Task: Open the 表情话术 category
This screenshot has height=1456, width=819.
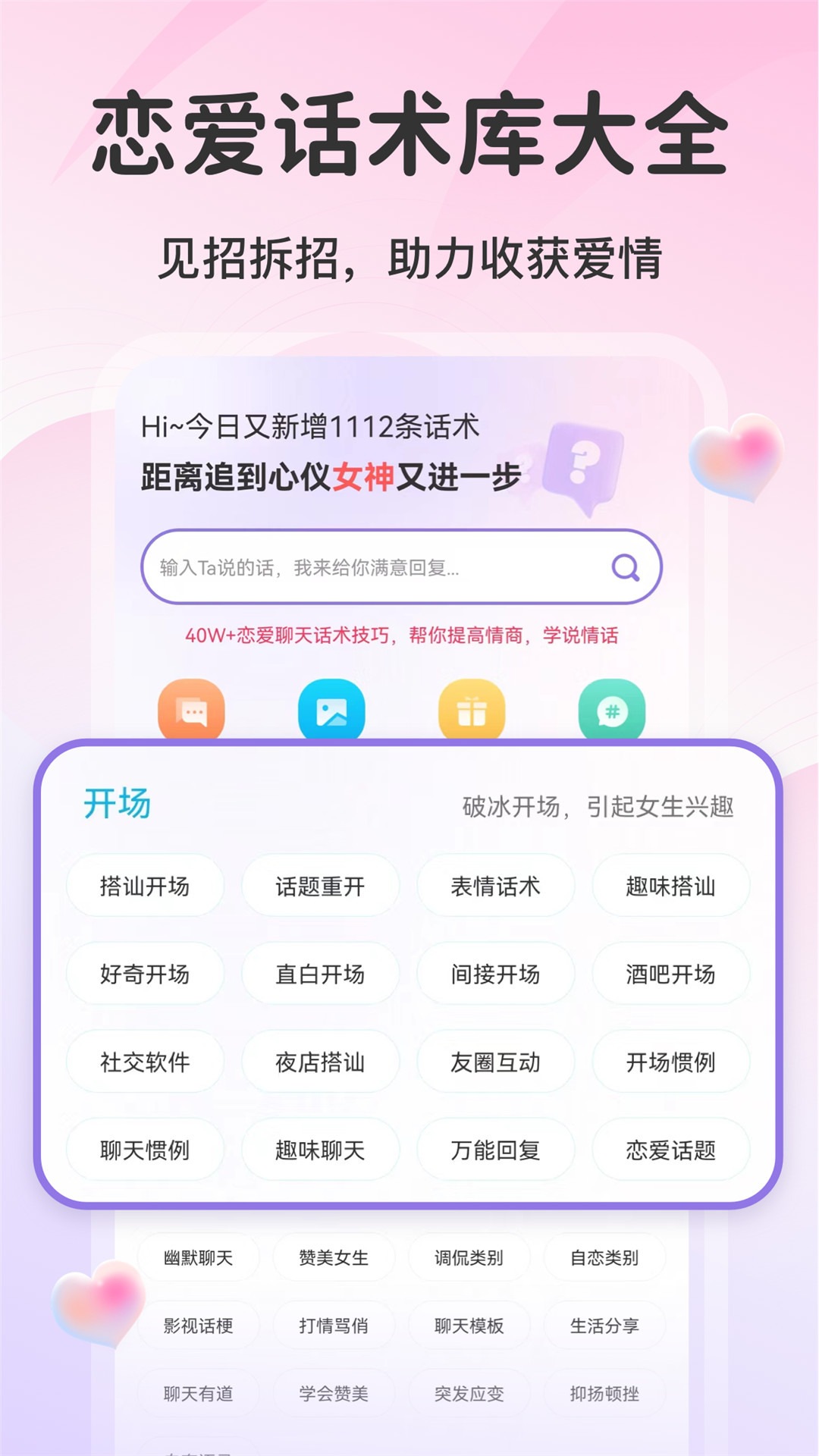Action: [x=495, y=886]
